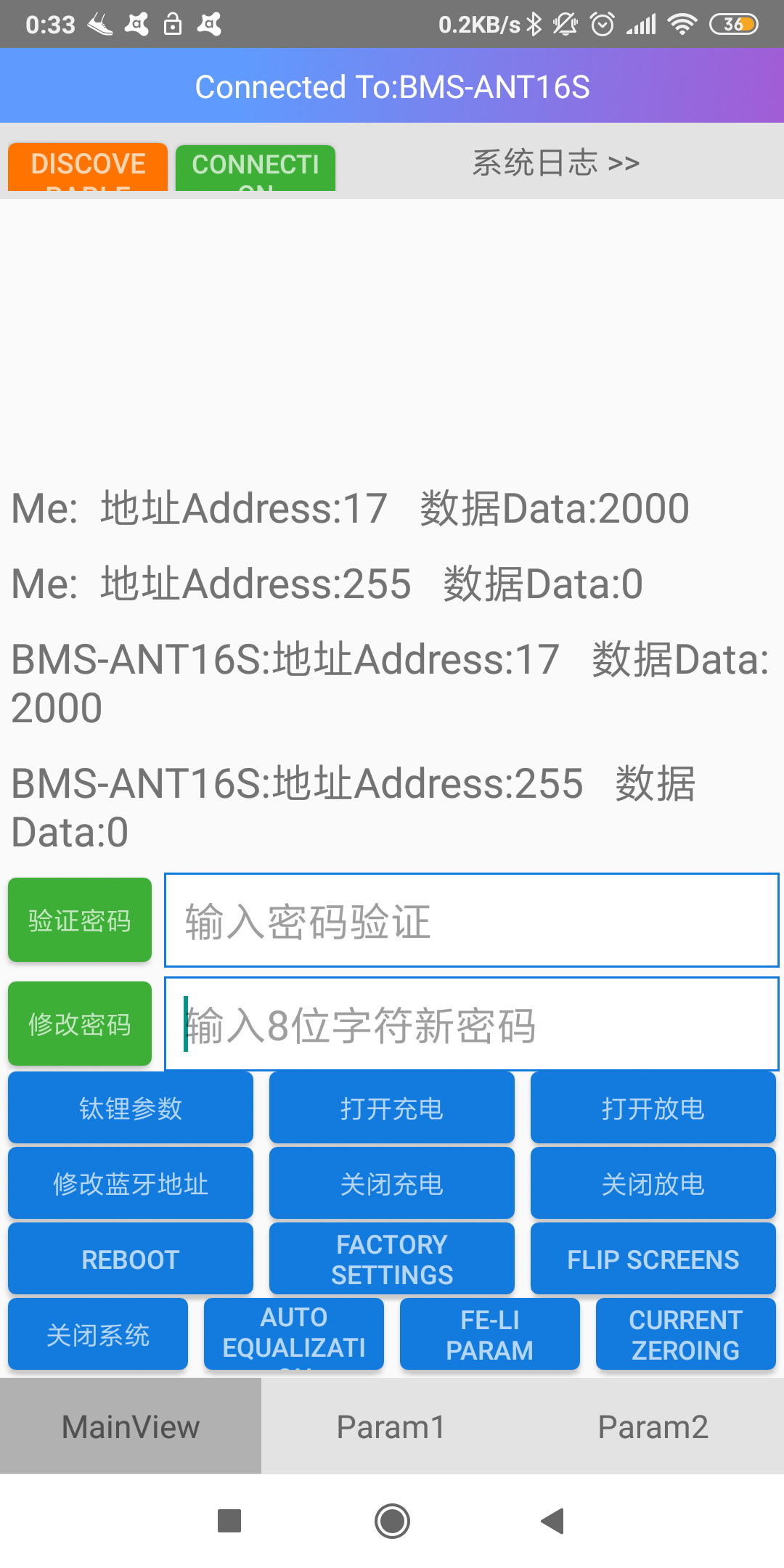Tap the 修改密码 change password button
This screenshot has width=784, height=1568.
click(x=80, y=1024)
